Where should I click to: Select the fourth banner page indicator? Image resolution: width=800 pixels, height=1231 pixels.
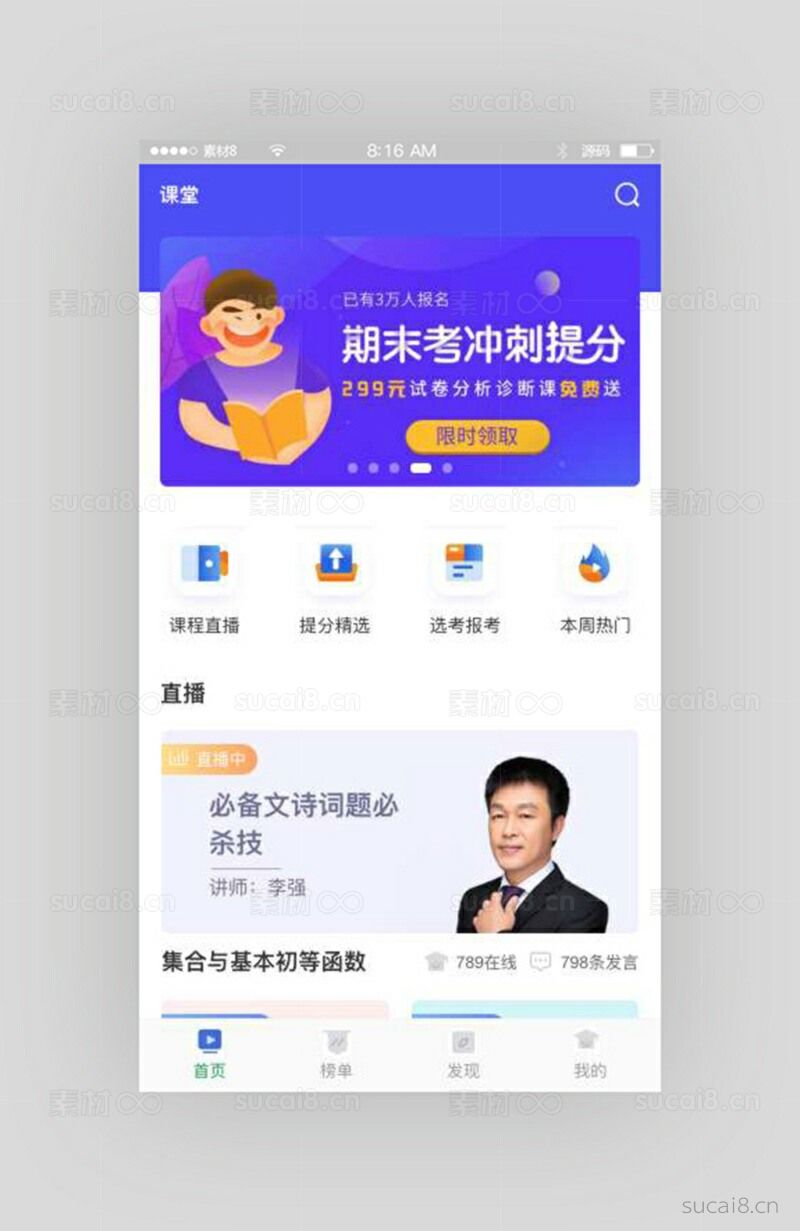tap(421, 468)
